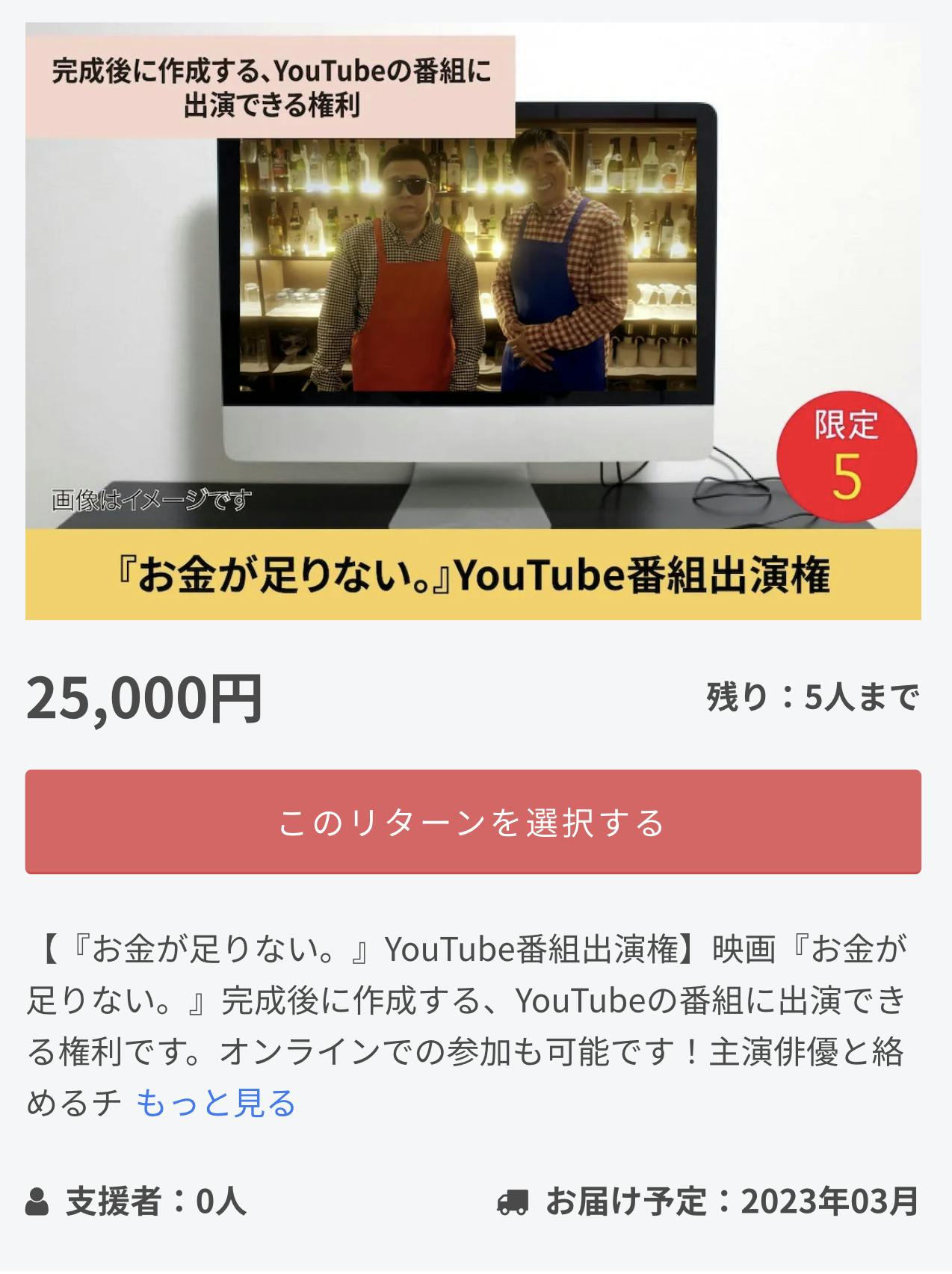
Task: Tap the このリターンを選択する button
Action: [472, 821]
